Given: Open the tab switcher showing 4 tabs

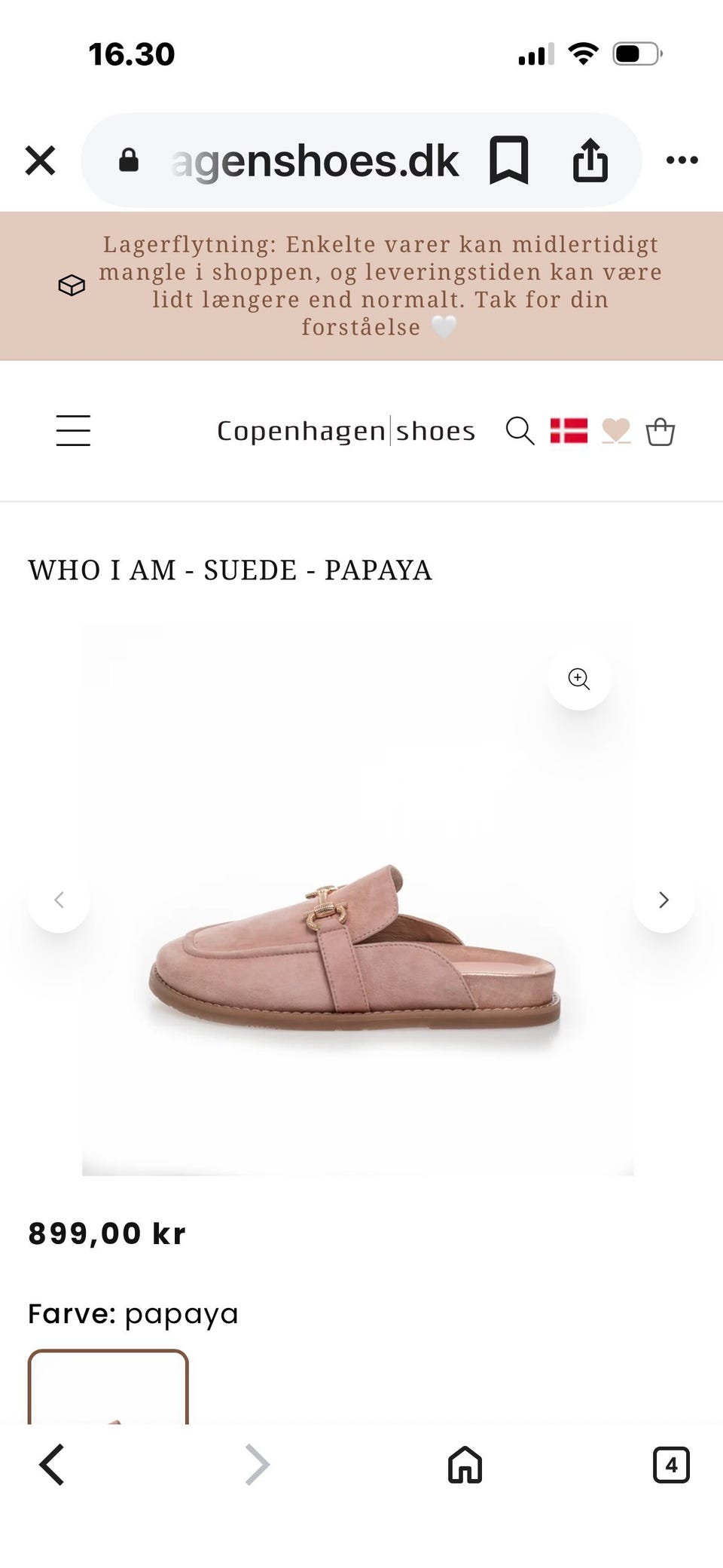Looking at the screenshot, I should (x=671, y=1465).
